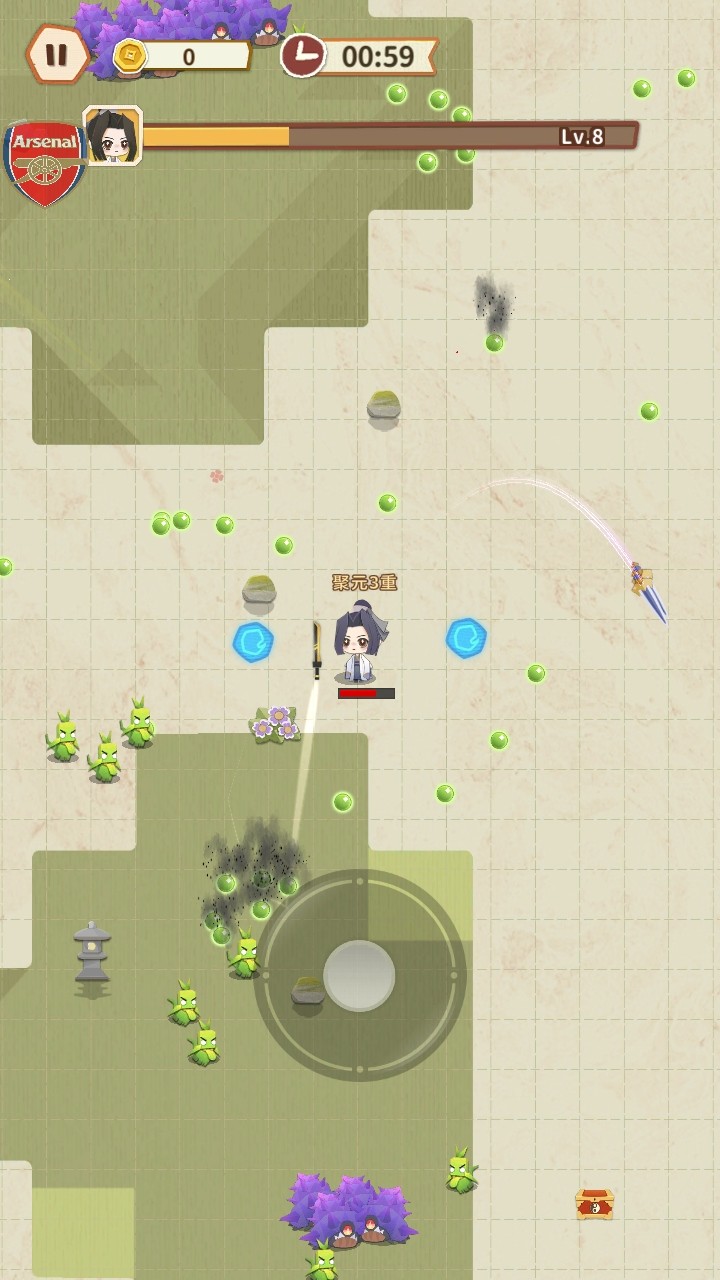
Task: Tap the virtual joystick knob
Action: coord(359,975)
